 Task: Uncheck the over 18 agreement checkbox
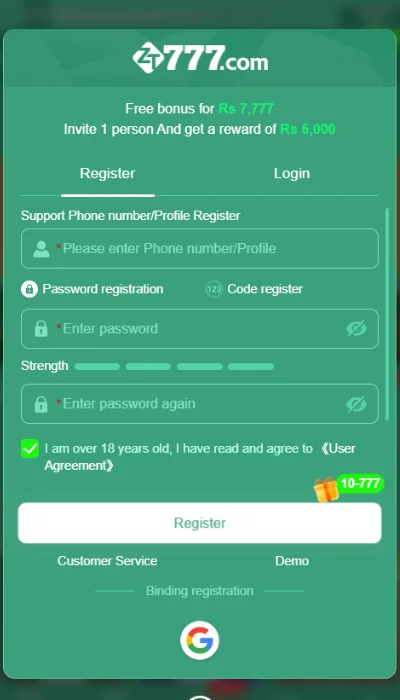pyautogui.click(x=30, y=449)
